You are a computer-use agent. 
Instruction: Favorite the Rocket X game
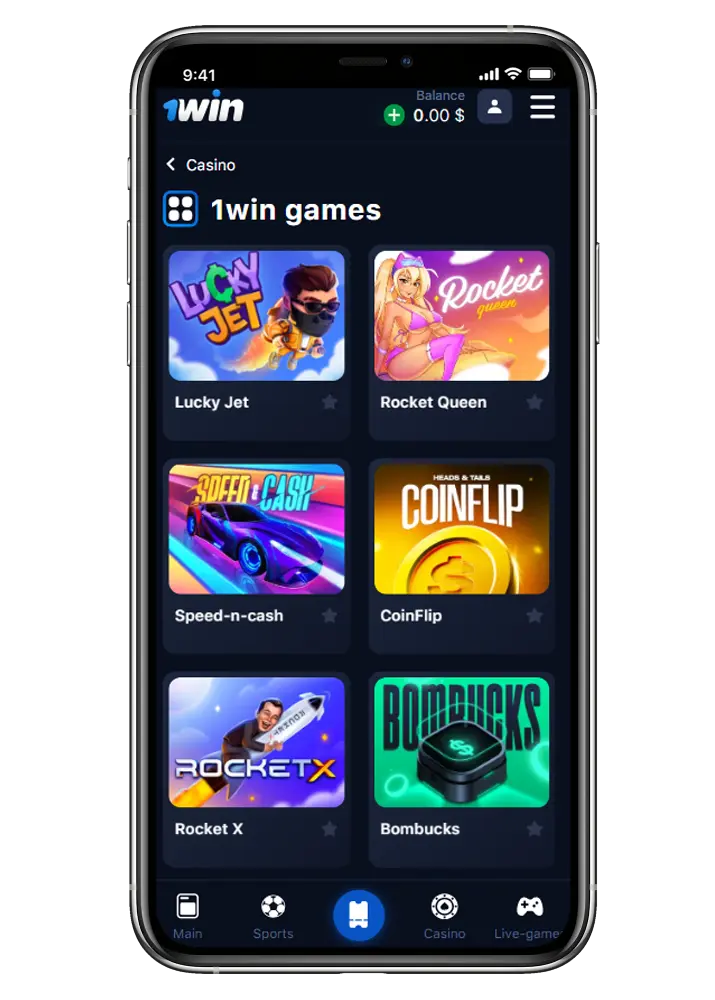pyautogui.click(x=329, y=829)
